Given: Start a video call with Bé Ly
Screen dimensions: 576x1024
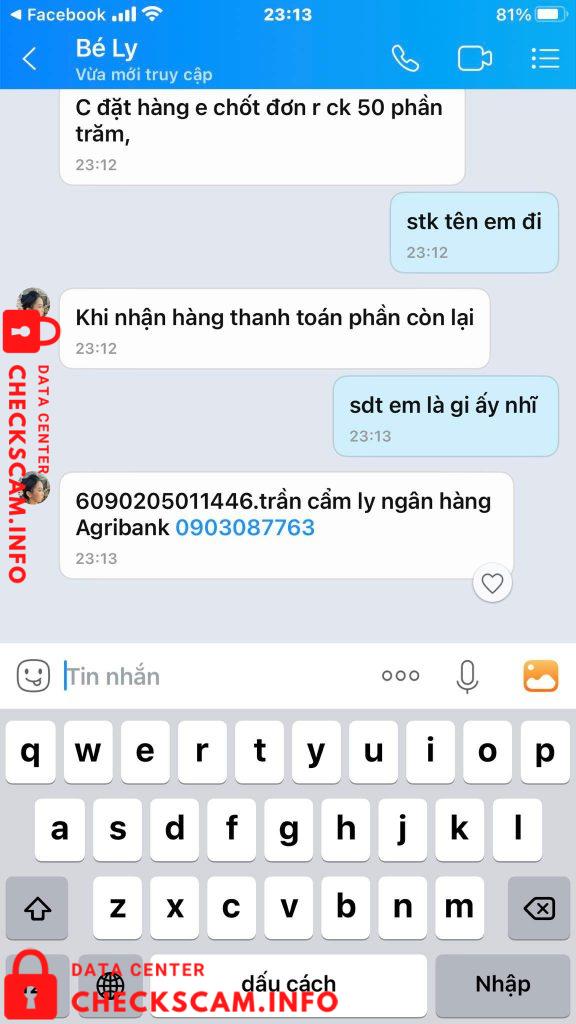Looking at the screenshot, I should pyautogui.click(x=475, y=59).
